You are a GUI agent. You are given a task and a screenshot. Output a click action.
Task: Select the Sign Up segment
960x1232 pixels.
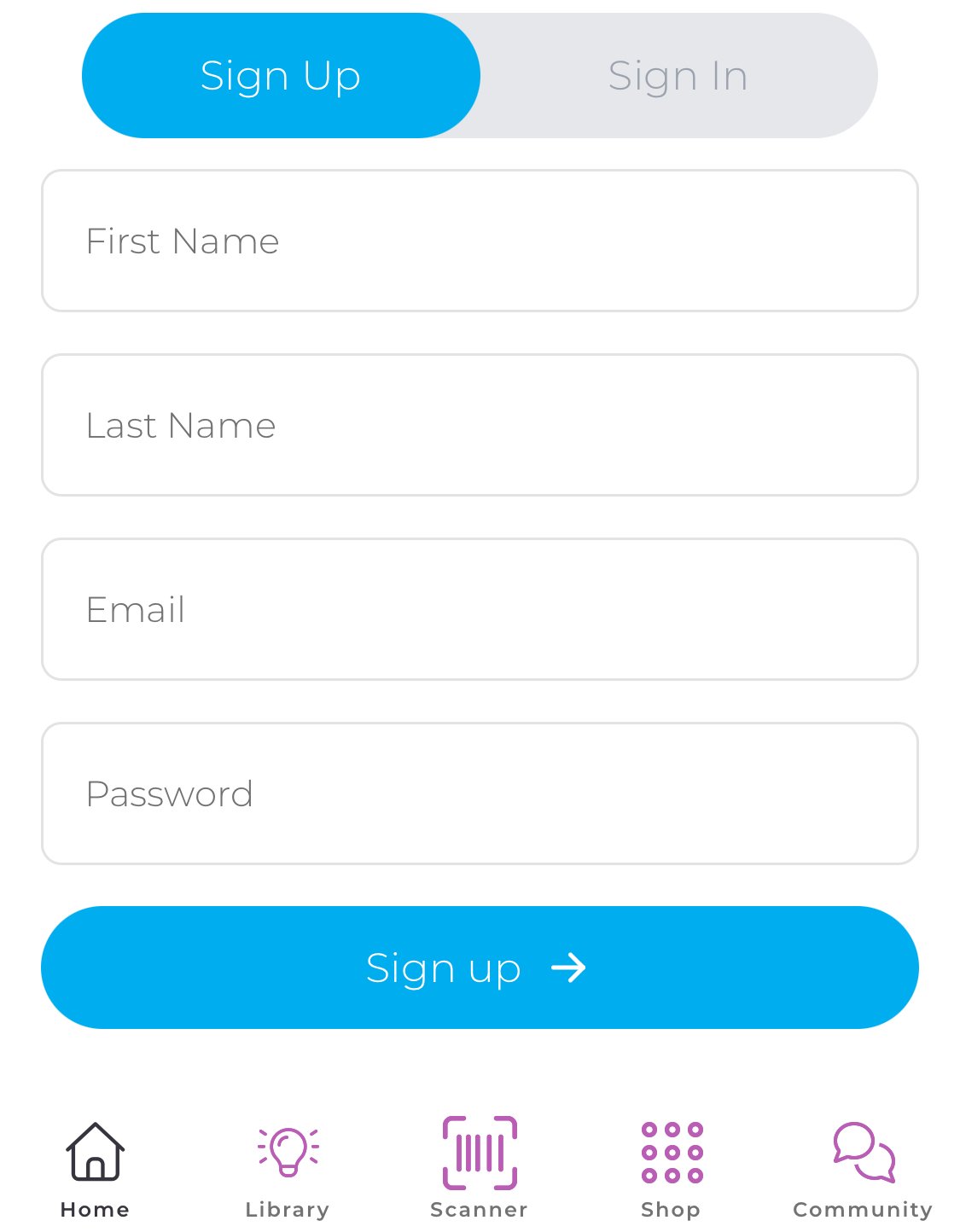coord(281,76)
